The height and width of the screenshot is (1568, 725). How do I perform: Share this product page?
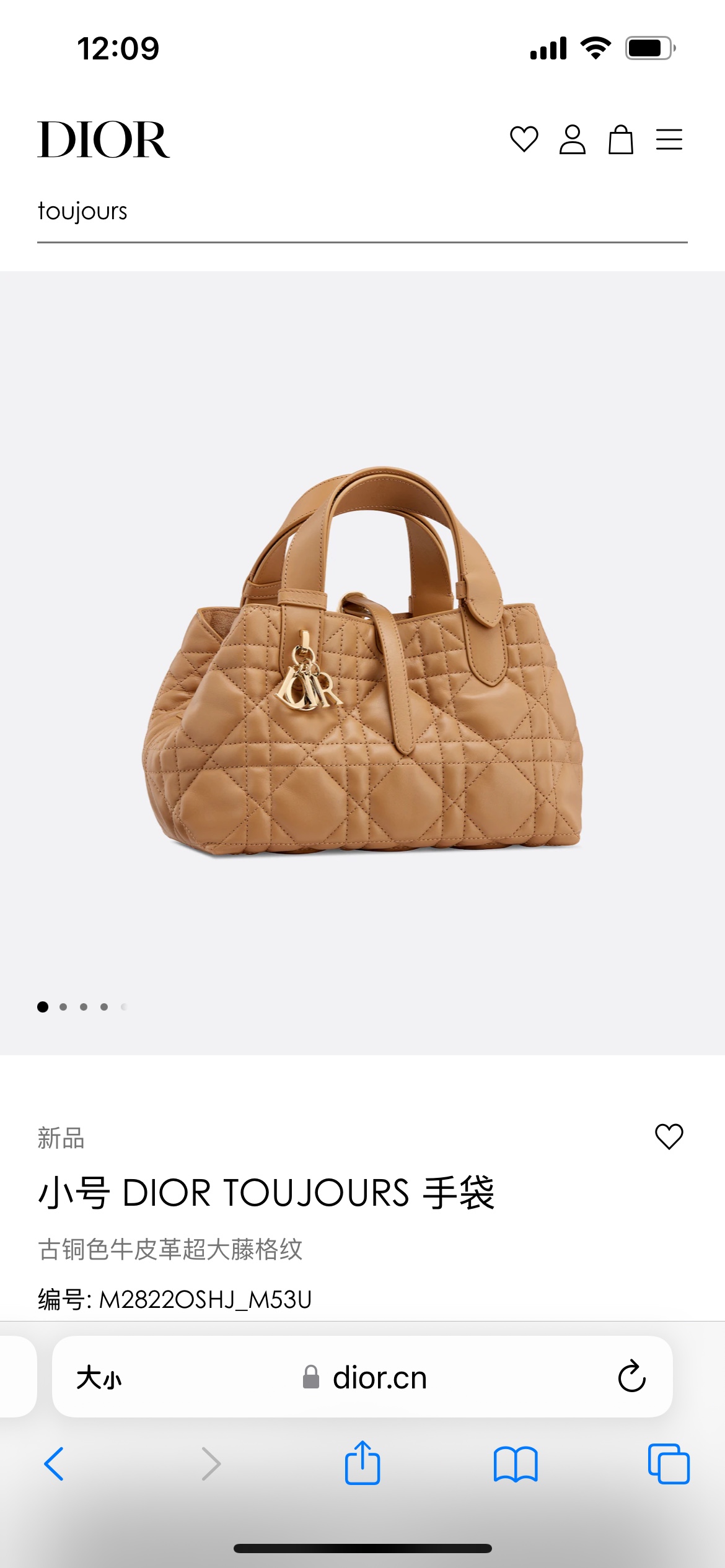[x=362, y=1464]
